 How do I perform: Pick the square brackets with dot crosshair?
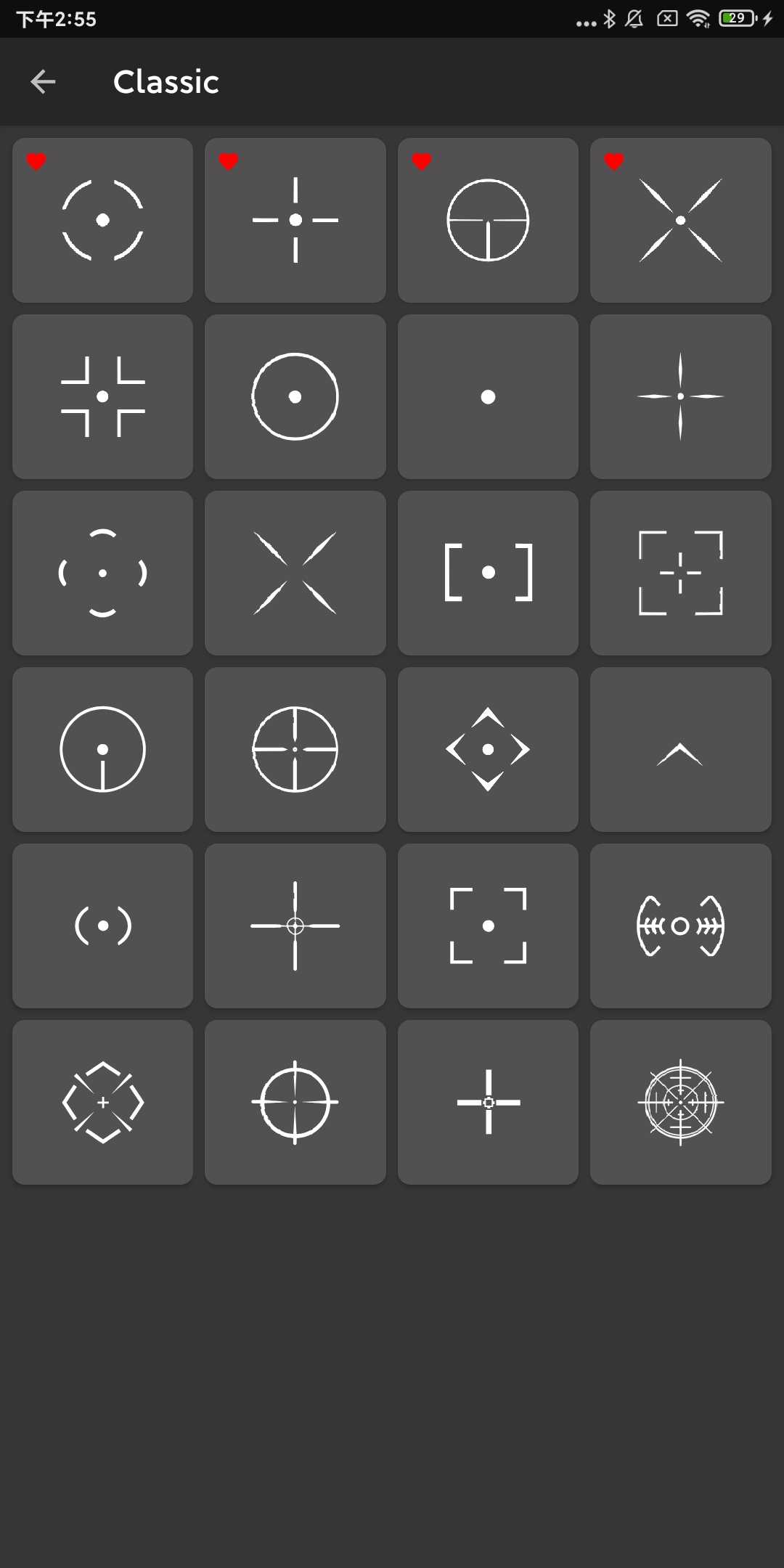[488, 573]
